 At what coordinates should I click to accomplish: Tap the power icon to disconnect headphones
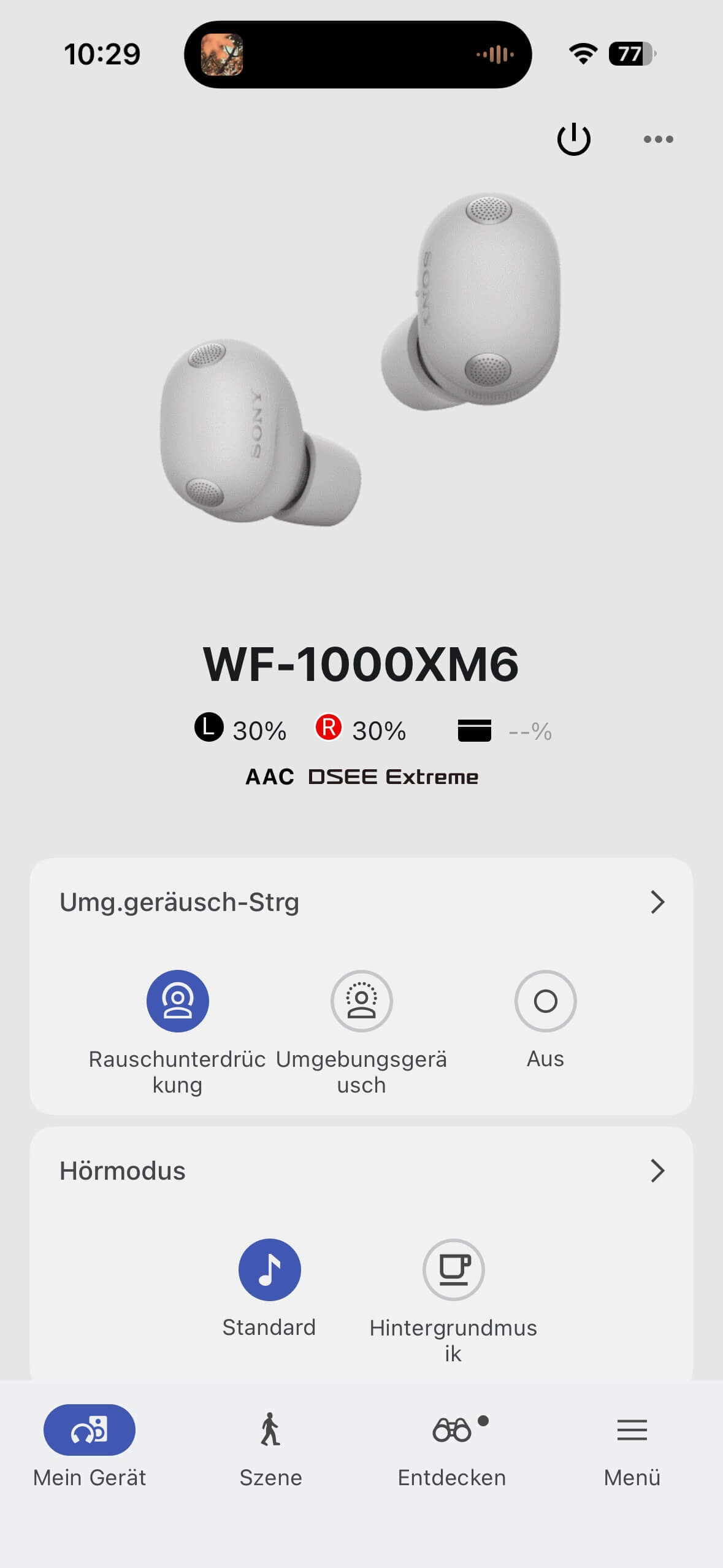[x=573, y=139]
